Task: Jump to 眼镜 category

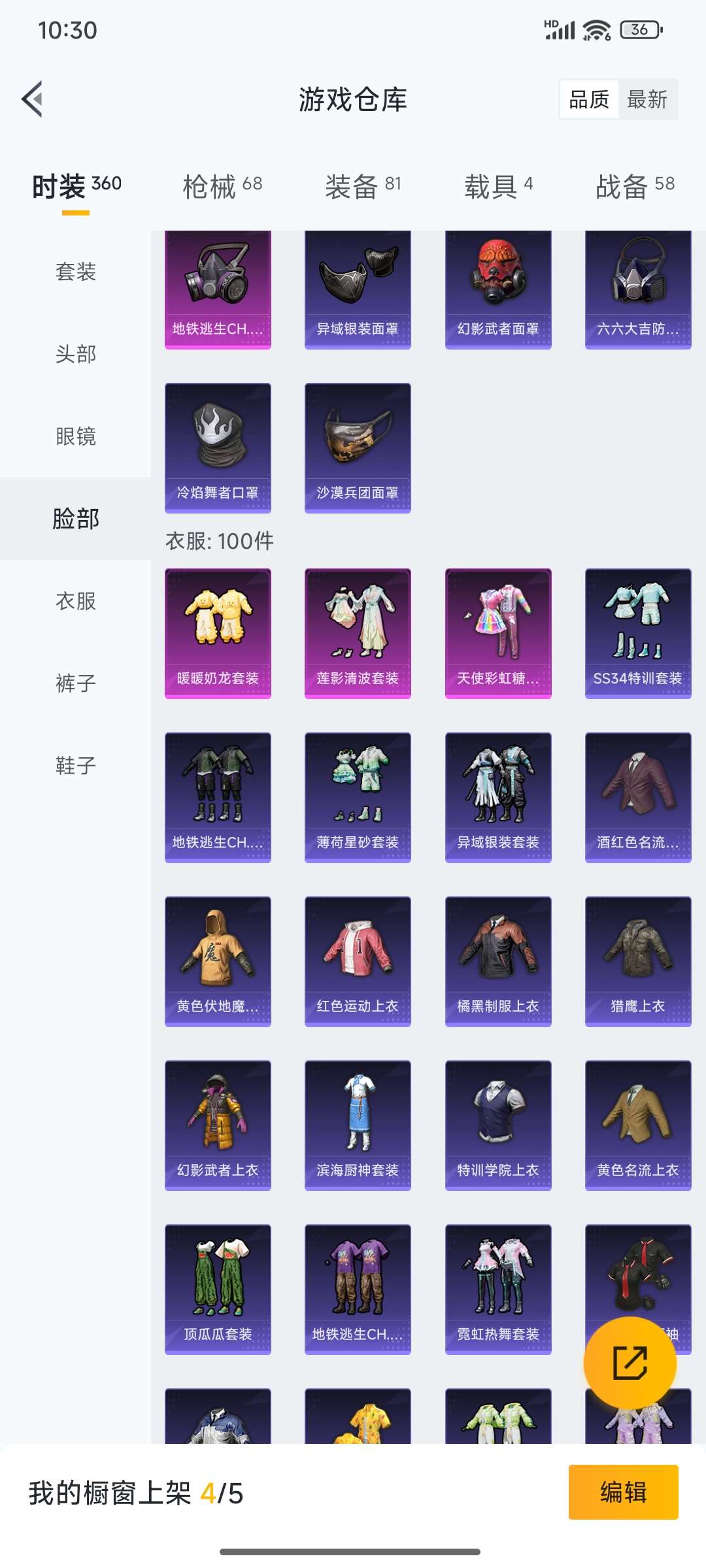Action: coord(76,436)
